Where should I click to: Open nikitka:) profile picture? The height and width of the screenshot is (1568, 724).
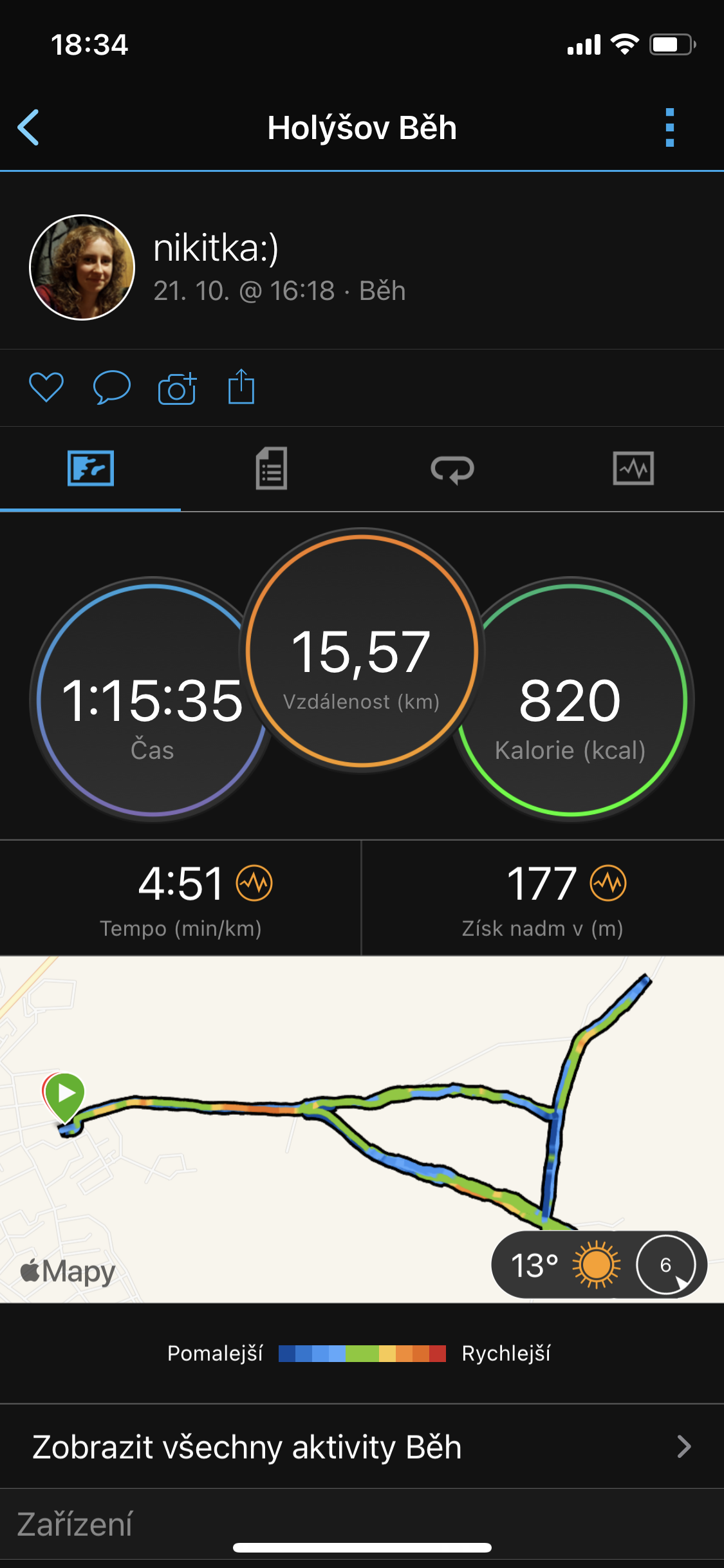[82, 267]
